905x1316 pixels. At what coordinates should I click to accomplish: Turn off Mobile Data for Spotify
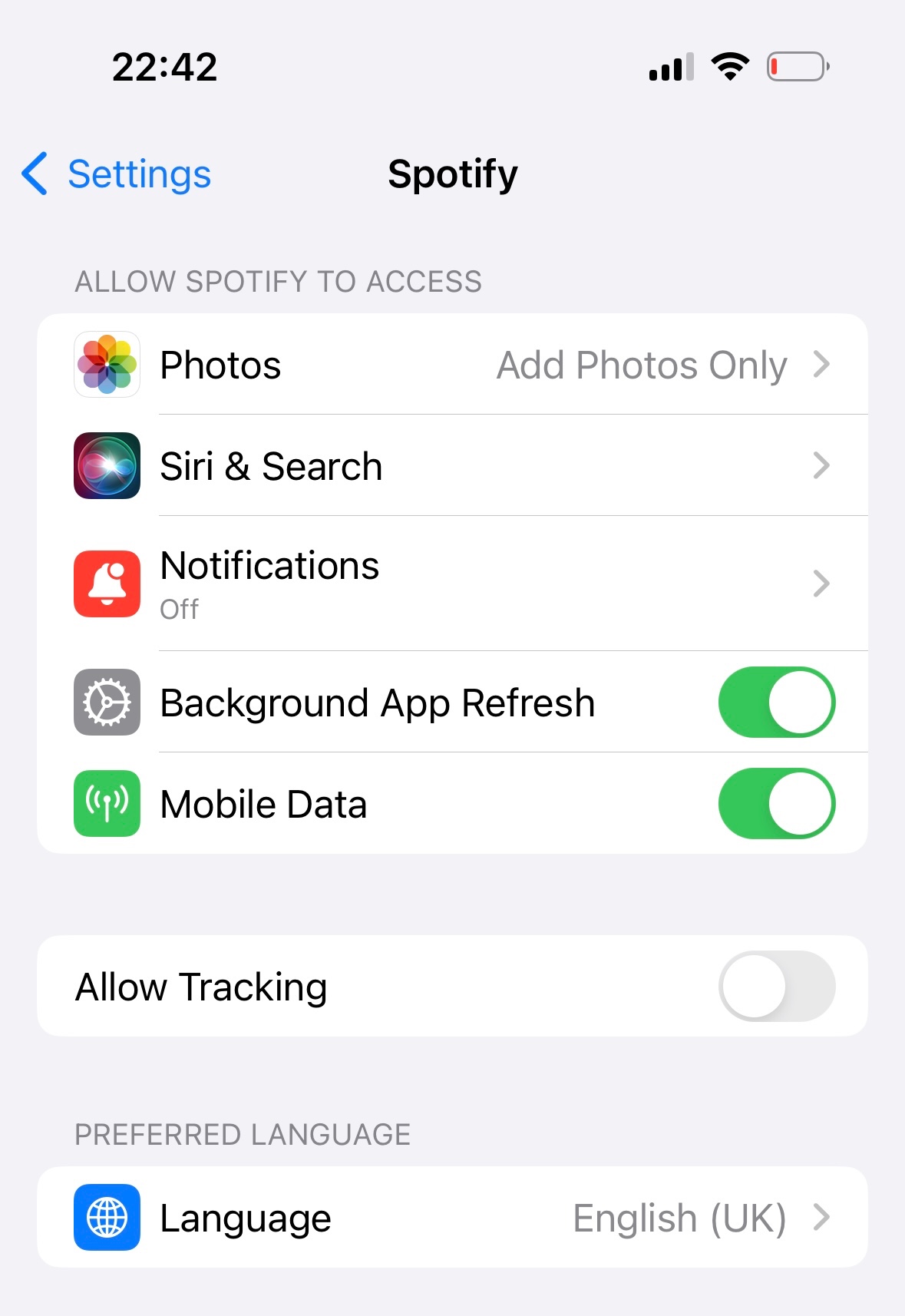777,803
